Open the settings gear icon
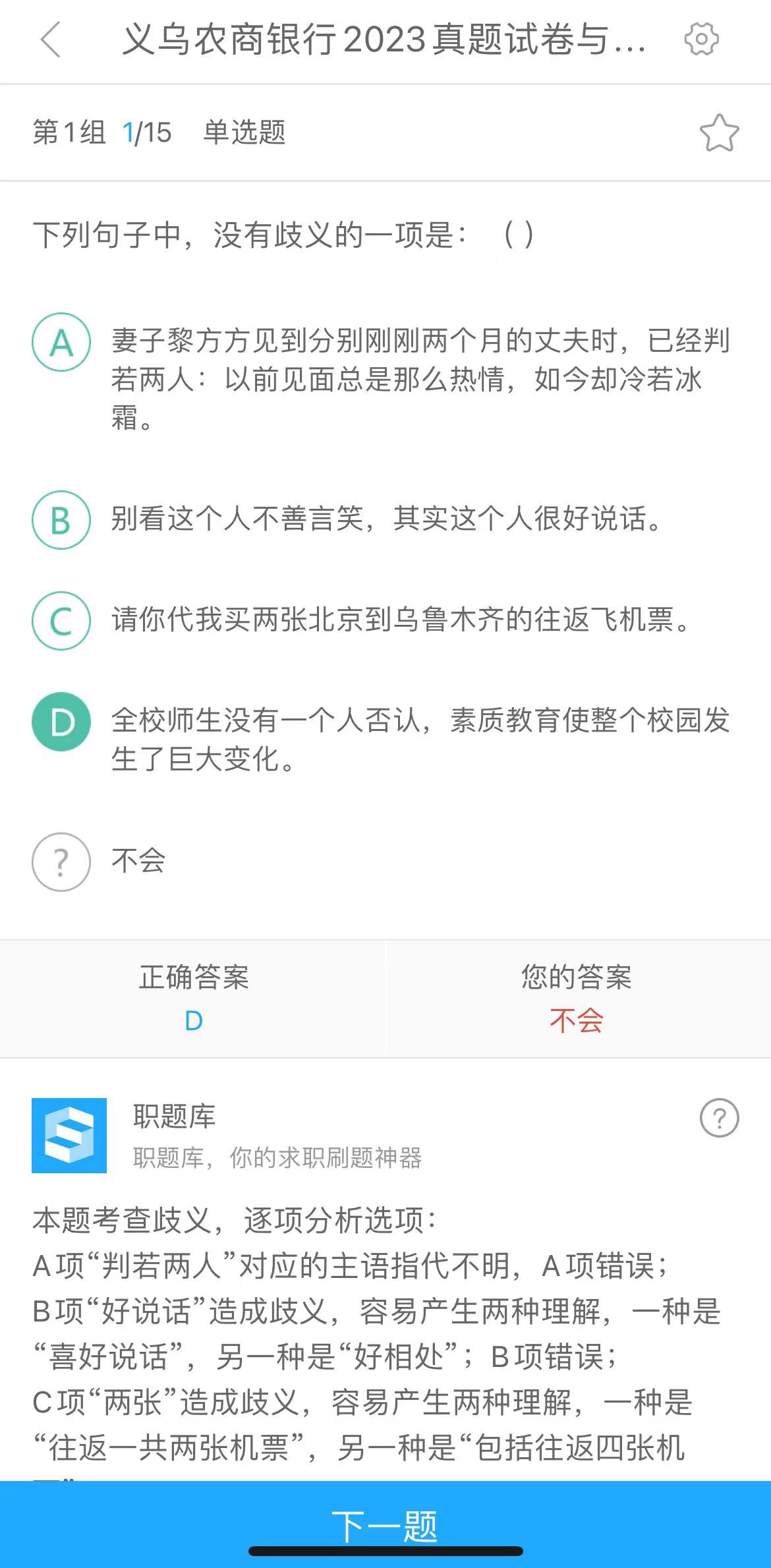The width and height of the screenshot is (771, 1568). pyautogui.click(x=701, y=40)
